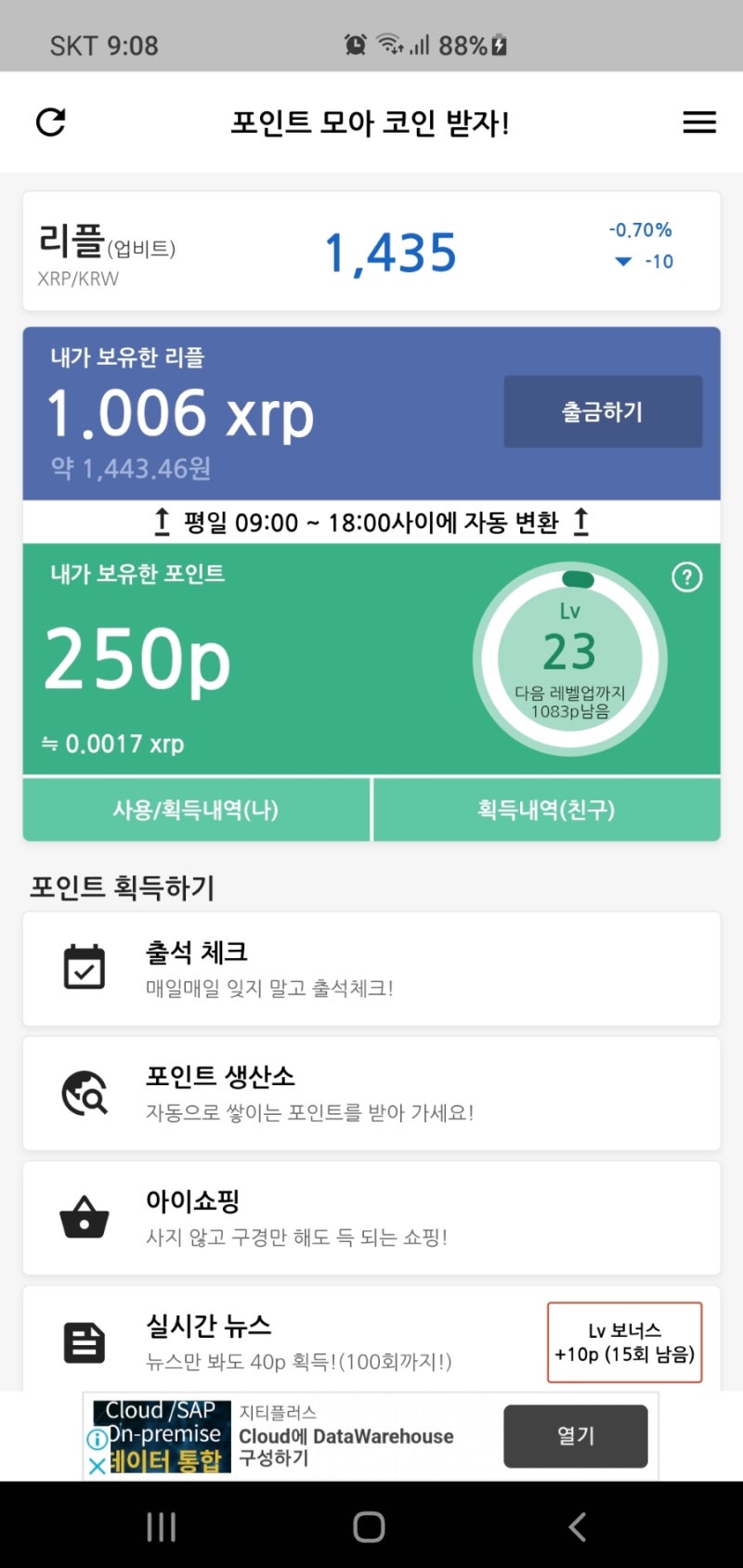The height and width of the screenshot is (1568, 743).
Task: Tap the 출금하기 withdraw button
Action: [603, 411]
